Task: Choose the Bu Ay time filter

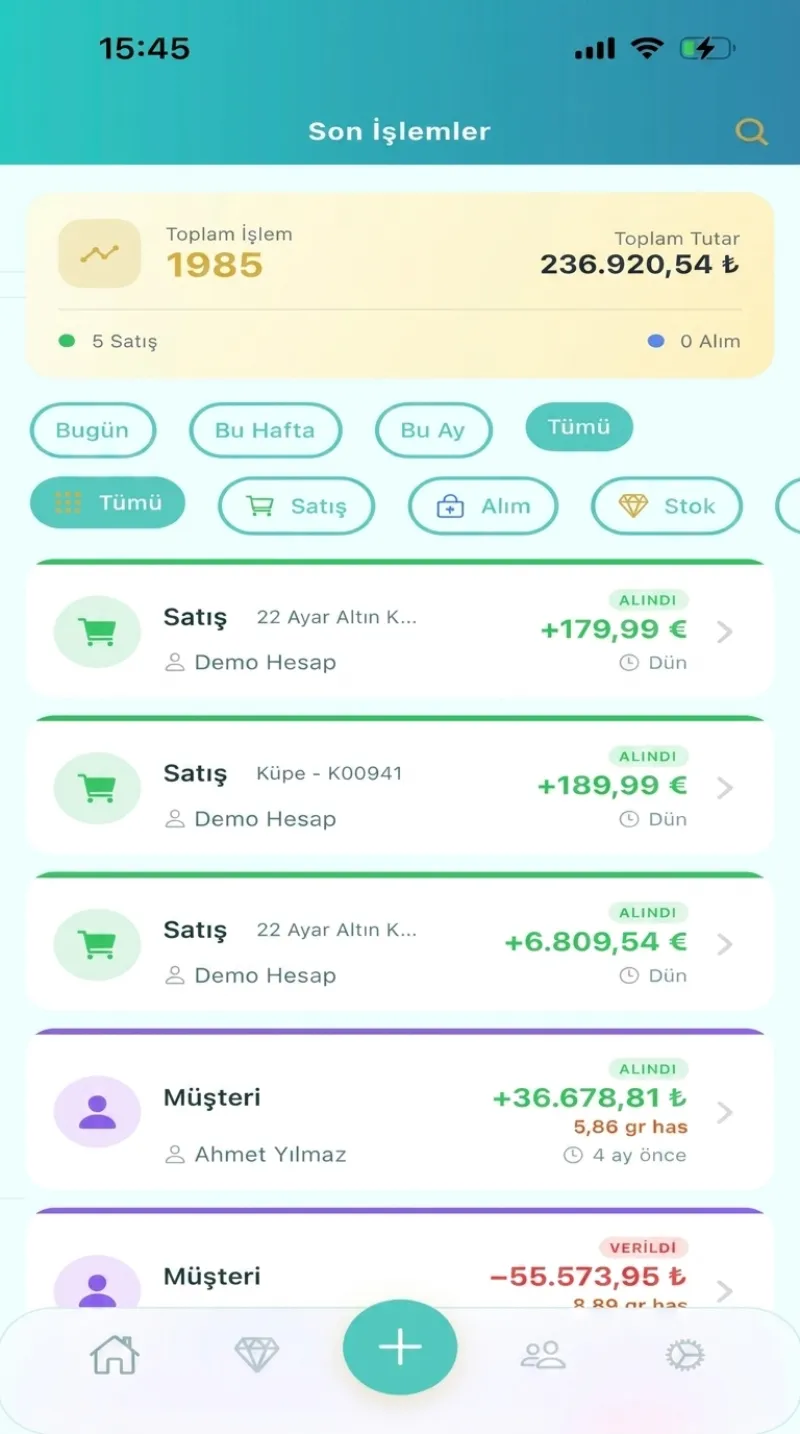Action: tap(433, 430)
